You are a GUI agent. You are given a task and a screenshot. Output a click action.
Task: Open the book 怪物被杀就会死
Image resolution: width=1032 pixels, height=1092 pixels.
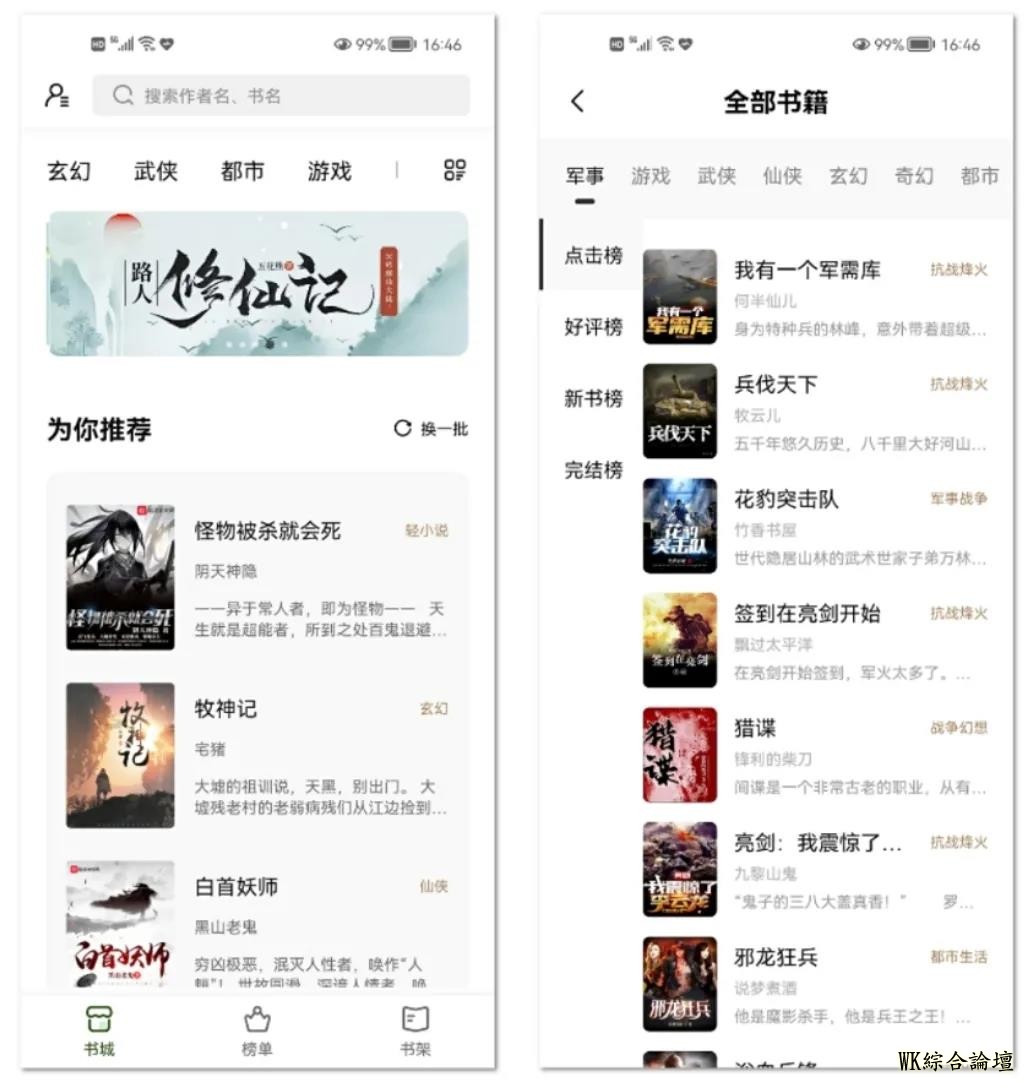(x=267, y=531)
